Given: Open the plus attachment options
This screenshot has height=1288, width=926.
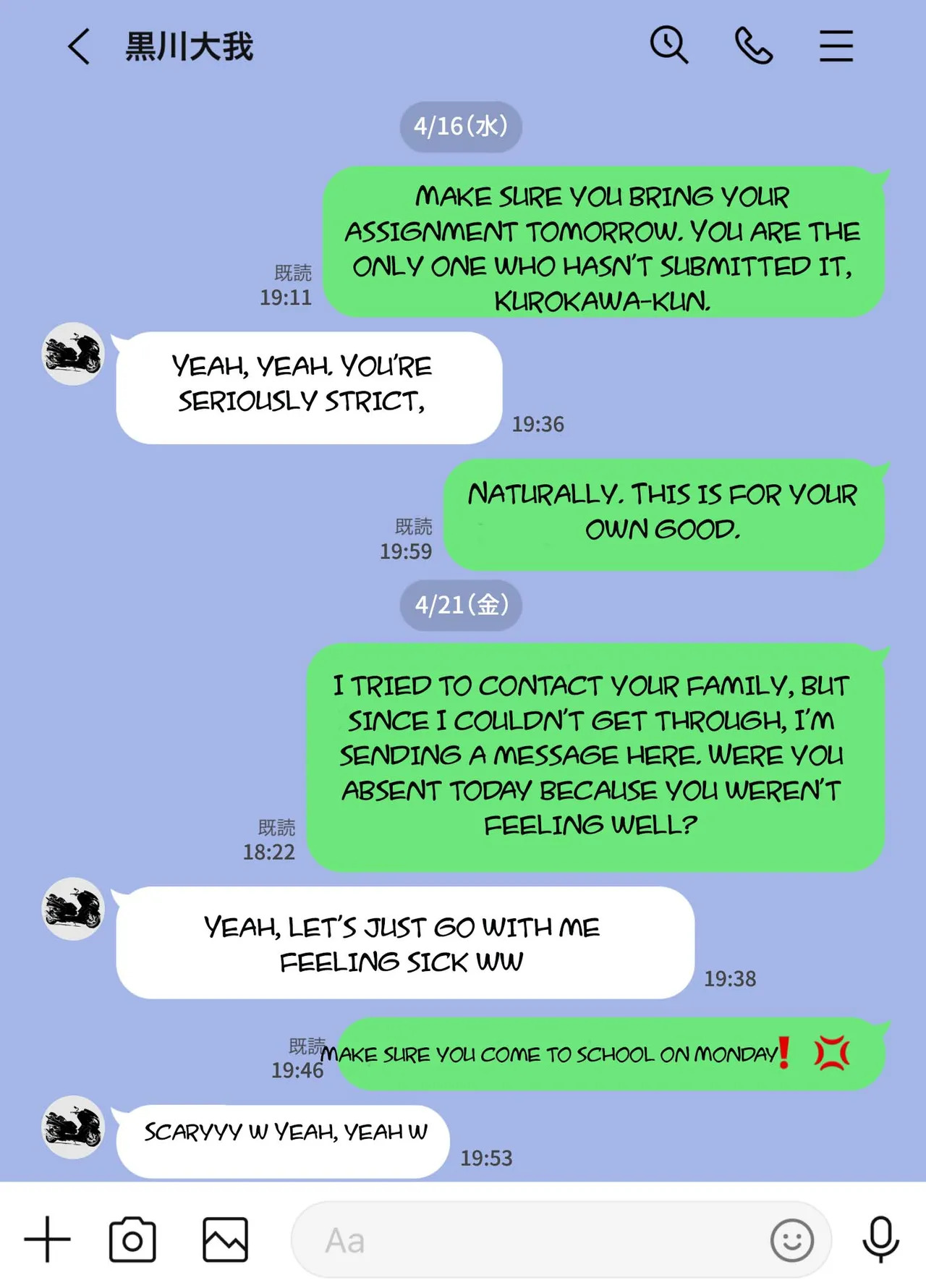Looking at the screenshot, I should tap(48, 1240).
